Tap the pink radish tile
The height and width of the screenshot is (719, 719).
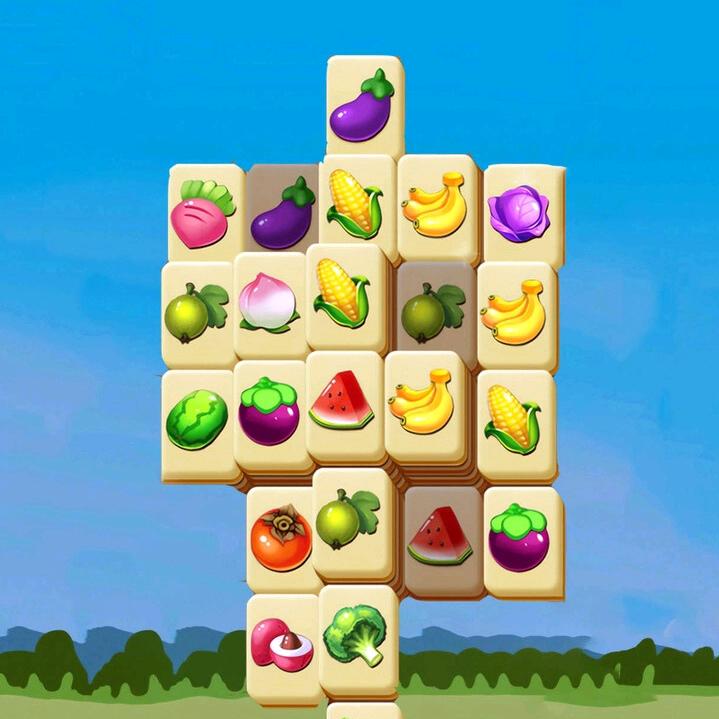206,212
